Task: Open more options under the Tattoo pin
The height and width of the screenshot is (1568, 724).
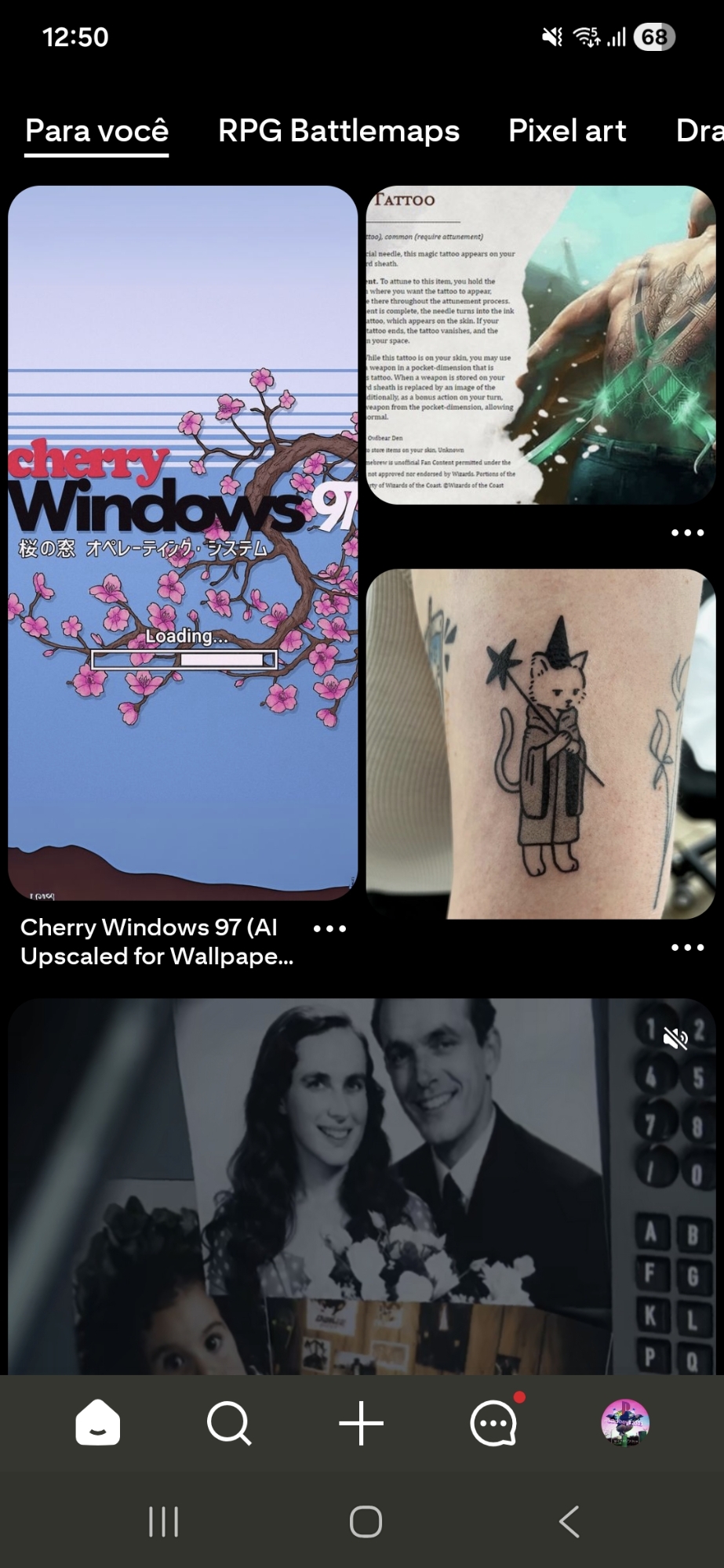Action: 687,533
